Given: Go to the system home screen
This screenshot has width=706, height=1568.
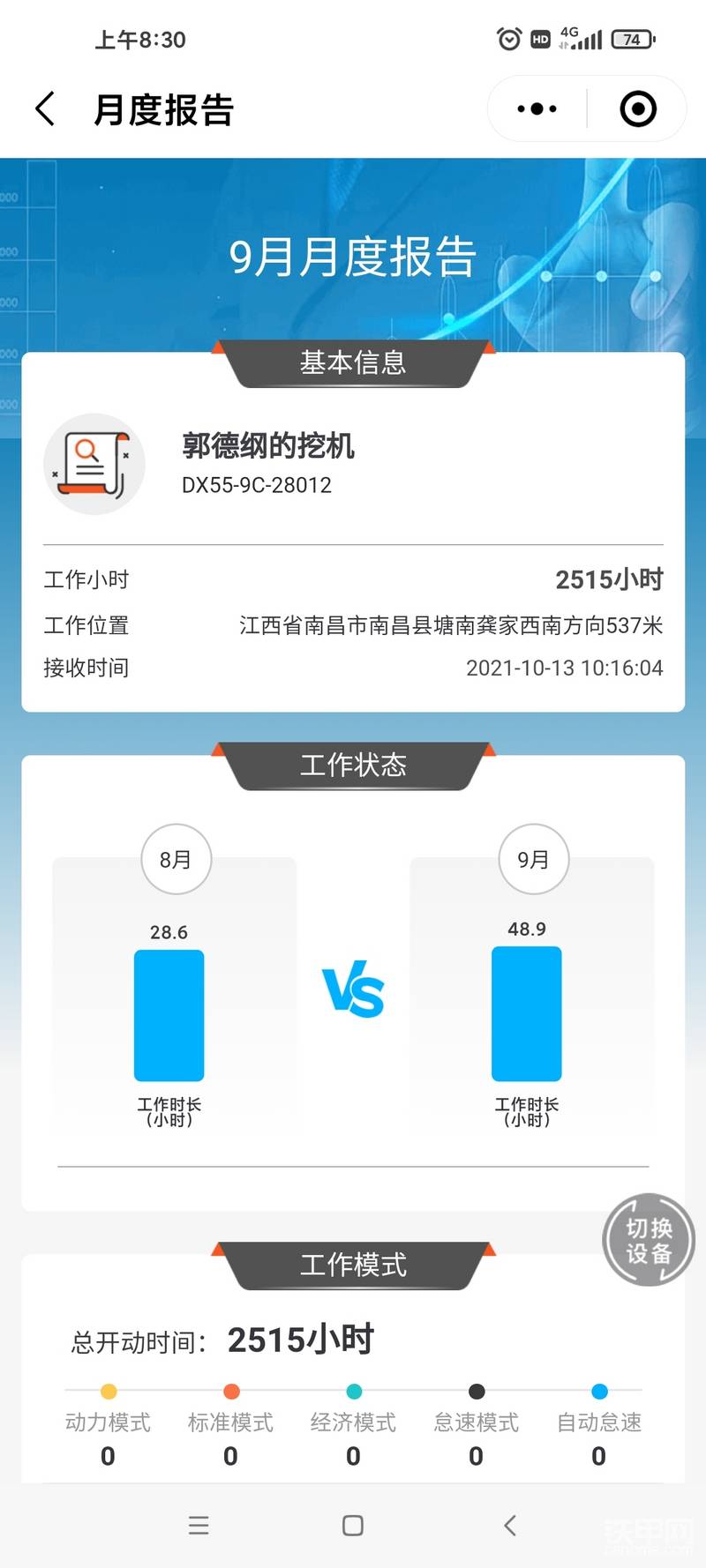Looking at the screenshot, I should coord(353,1526).
